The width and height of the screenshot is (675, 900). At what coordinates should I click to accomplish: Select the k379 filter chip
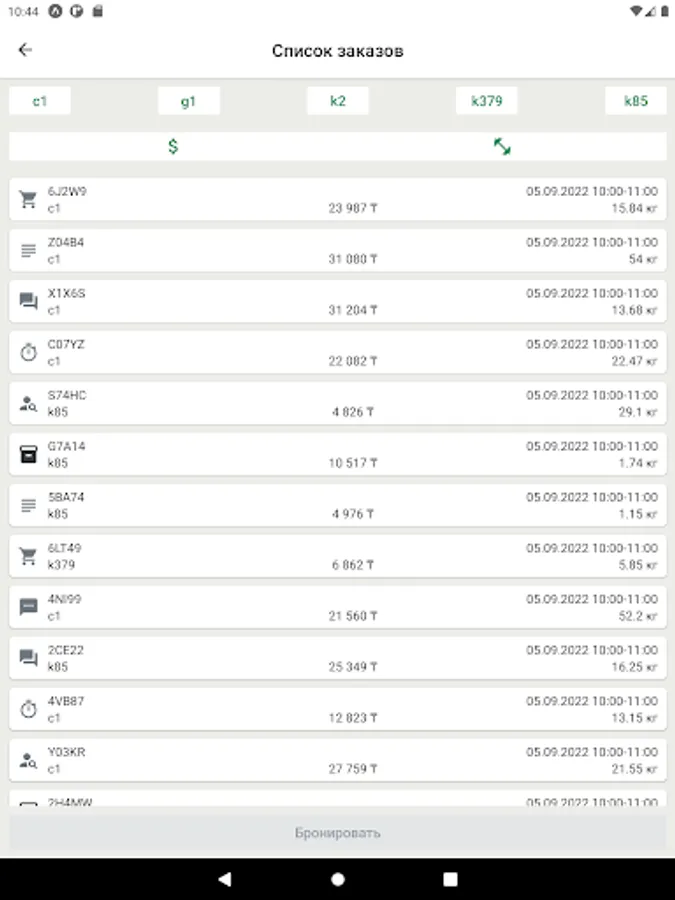[486, 101]
